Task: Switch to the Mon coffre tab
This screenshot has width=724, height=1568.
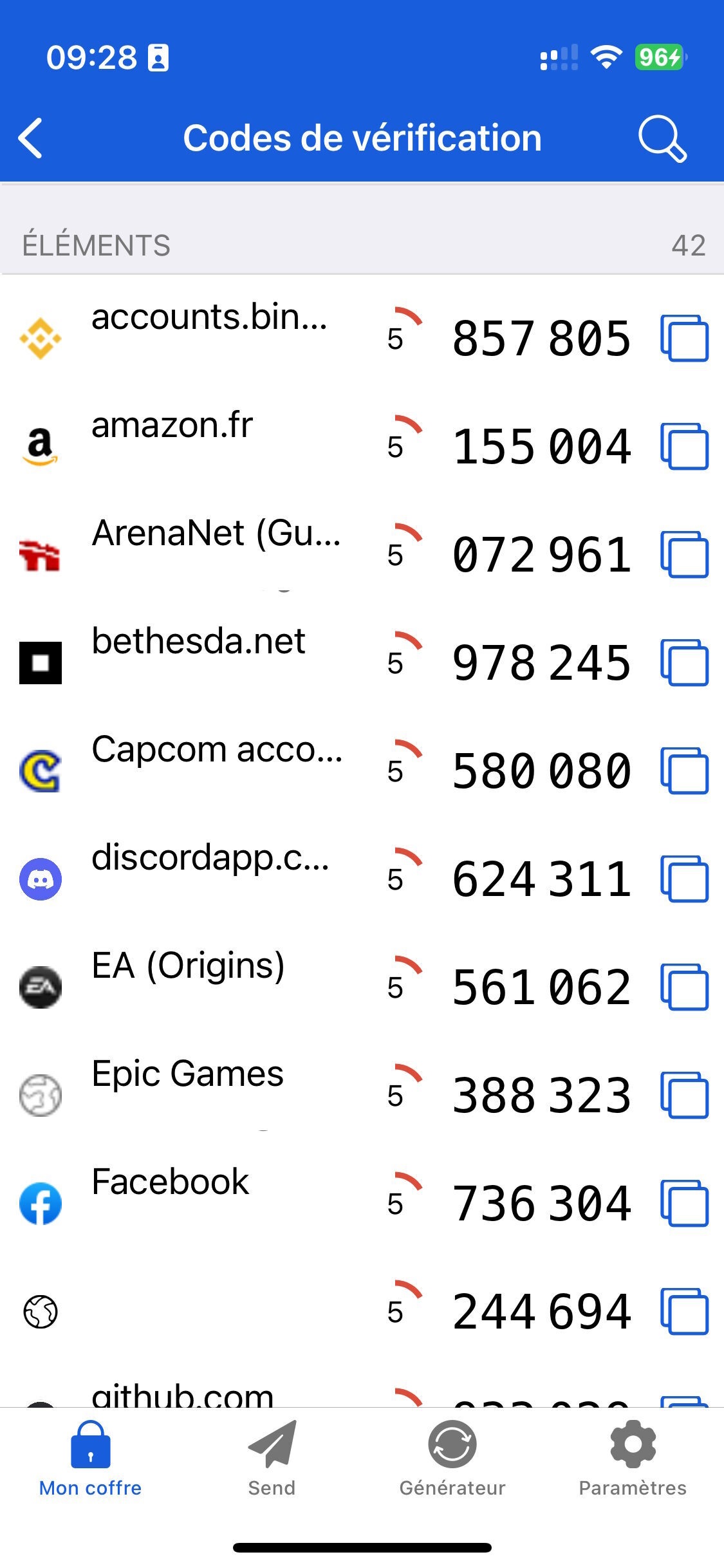Action: 90,1459
